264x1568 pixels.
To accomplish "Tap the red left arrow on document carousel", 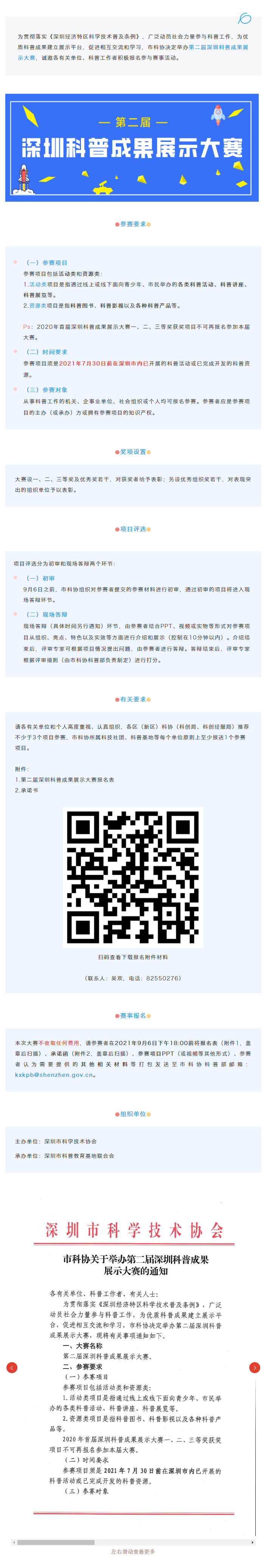I will coord(12,1368).
